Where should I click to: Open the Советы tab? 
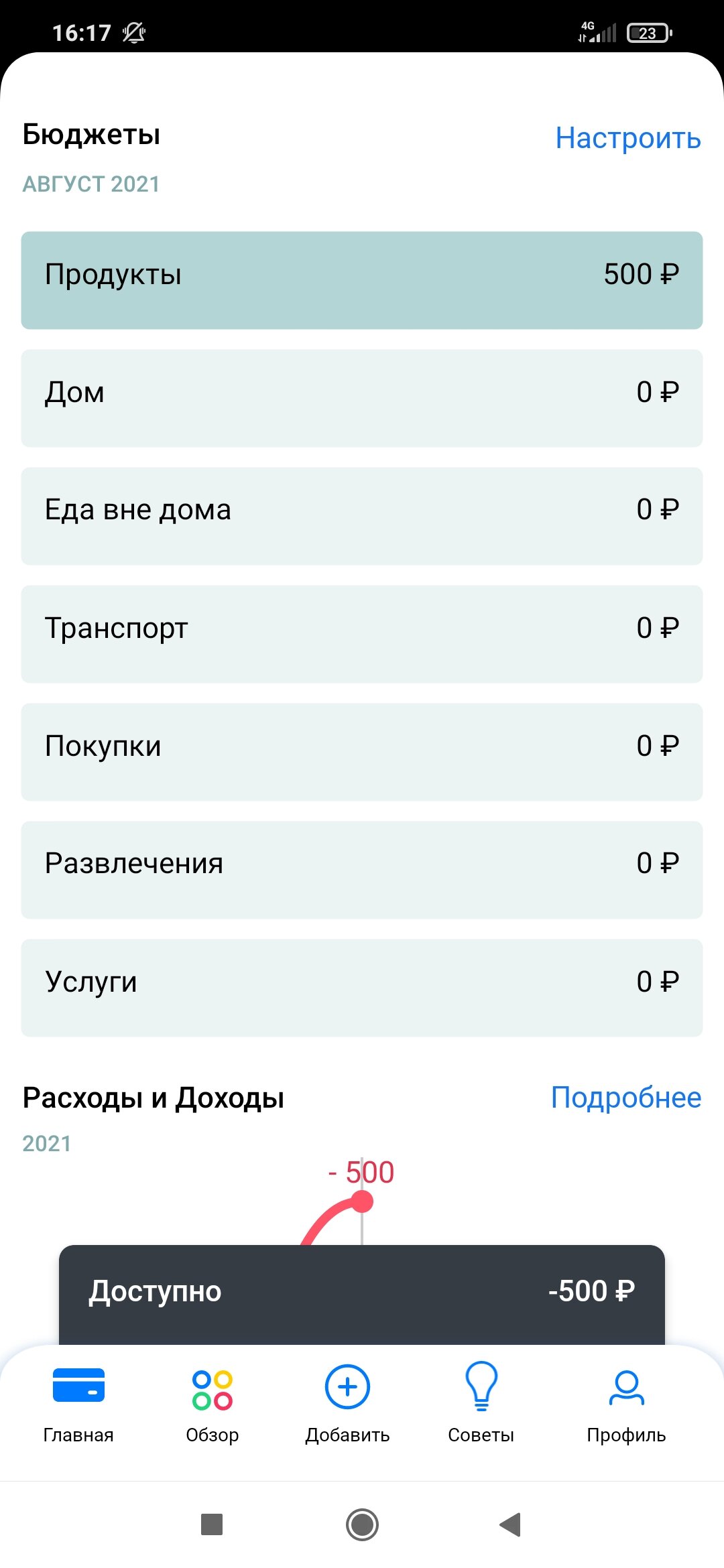pos(481,1405)
